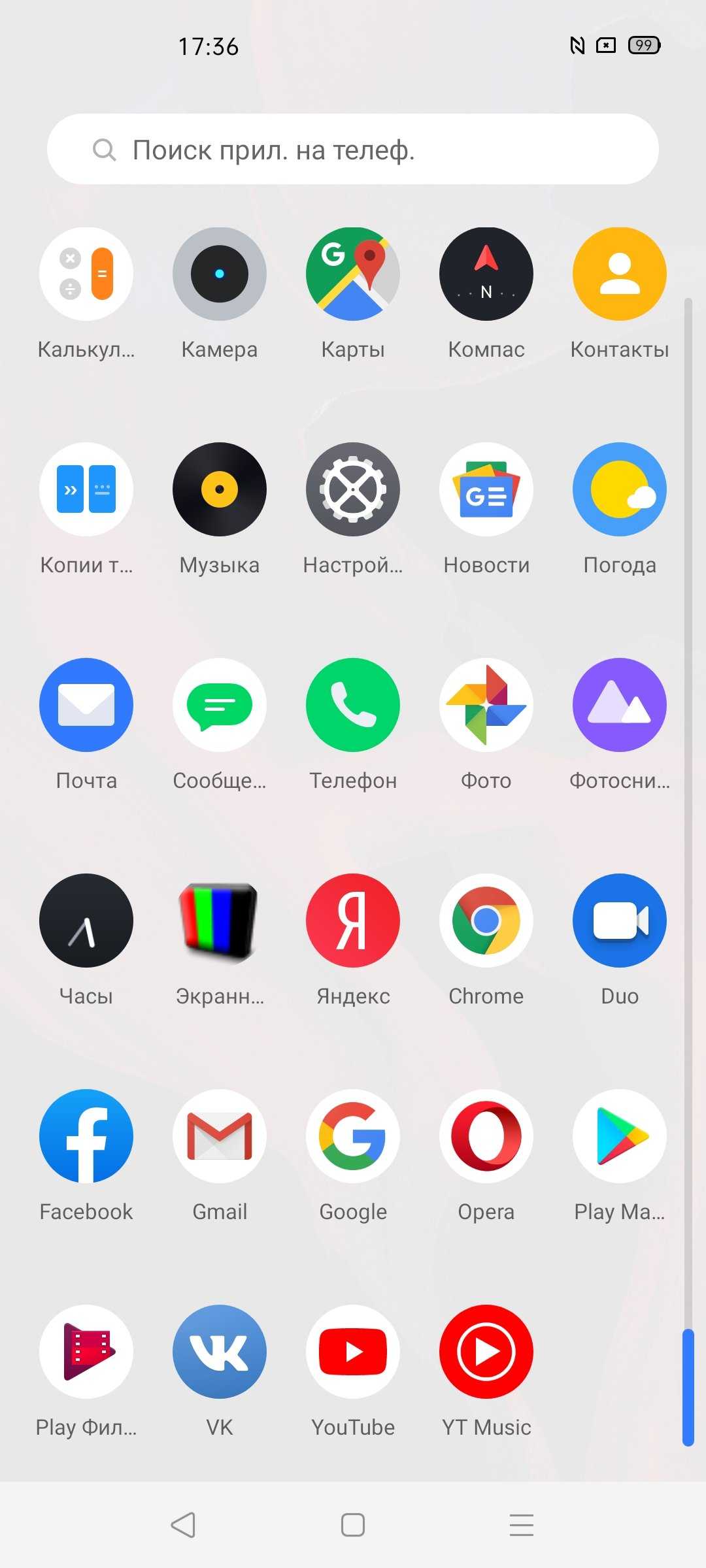
Task: Launch the Камера app
Action: click(x=220, y=274)
